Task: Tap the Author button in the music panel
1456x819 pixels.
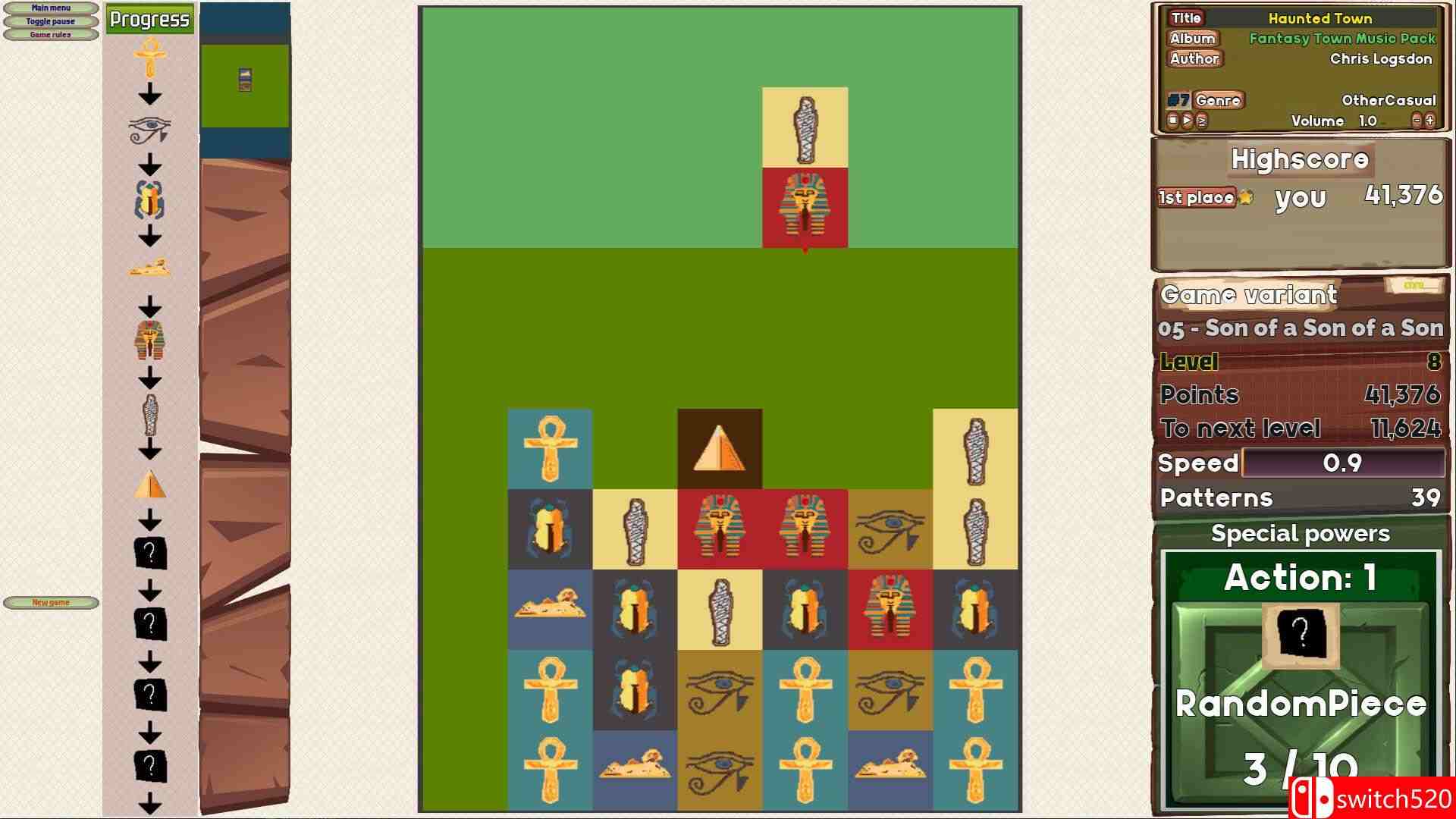Action: [x=1194, y=58]
